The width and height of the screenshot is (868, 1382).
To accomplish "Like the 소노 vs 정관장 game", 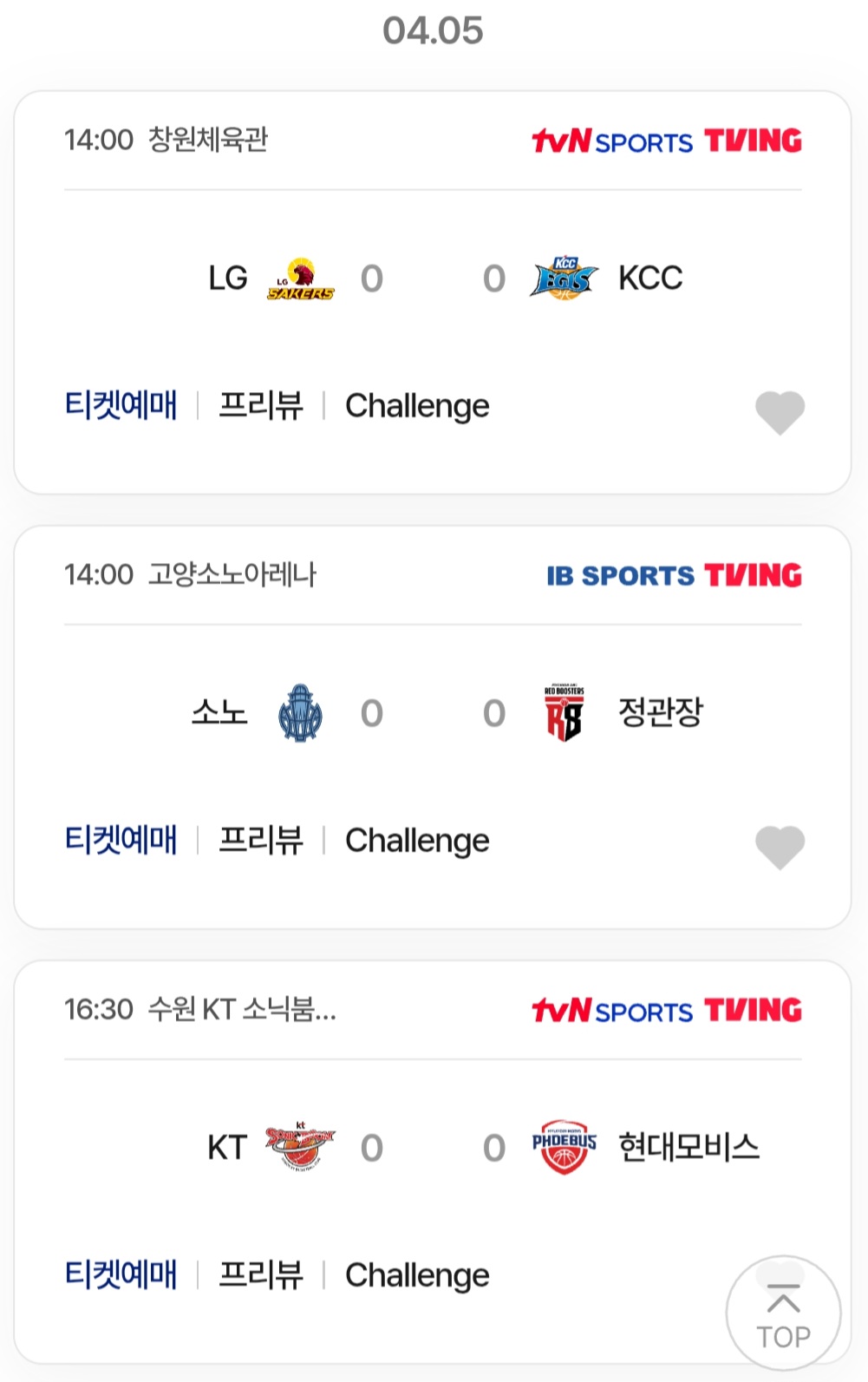I will pos(780,847).
